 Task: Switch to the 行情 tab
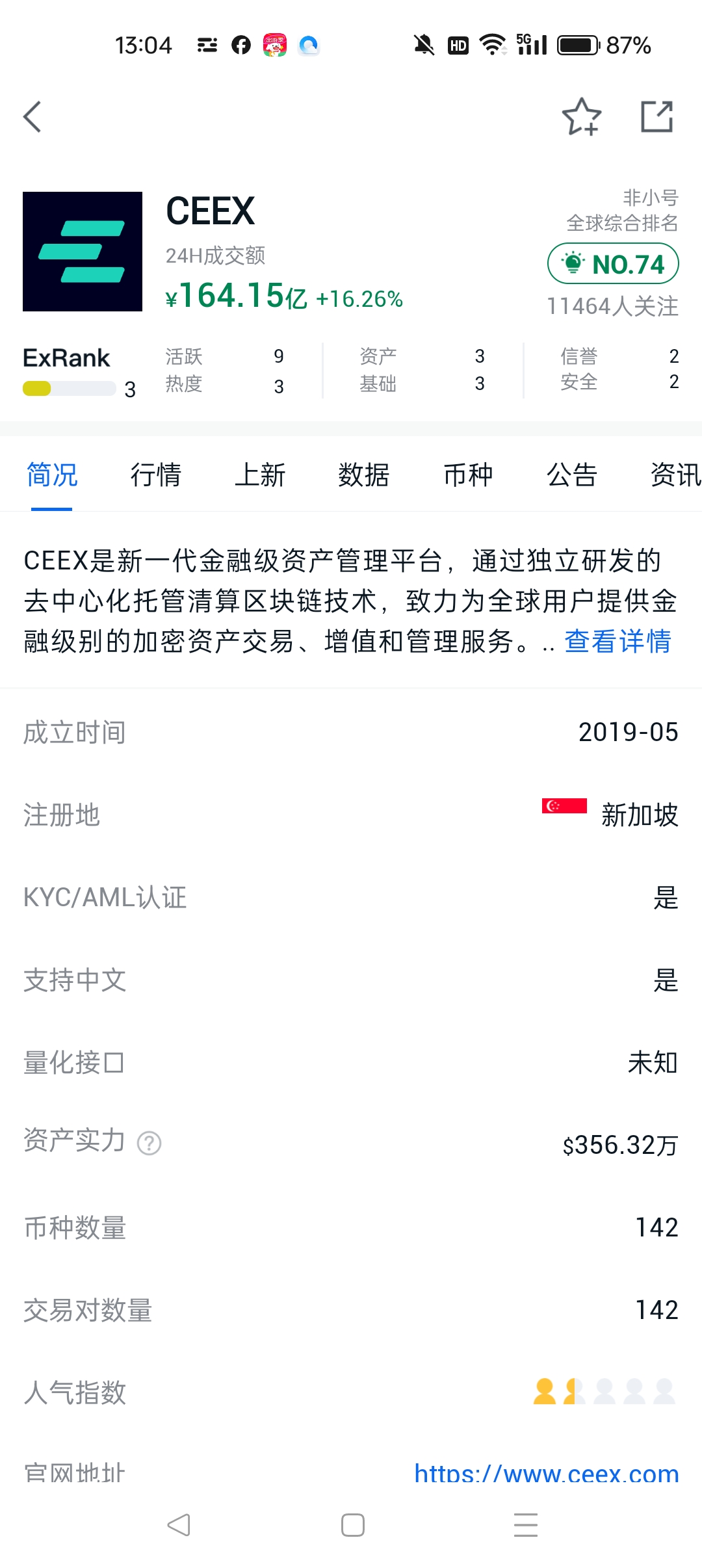pyautogui.click(x=156, y=475)
